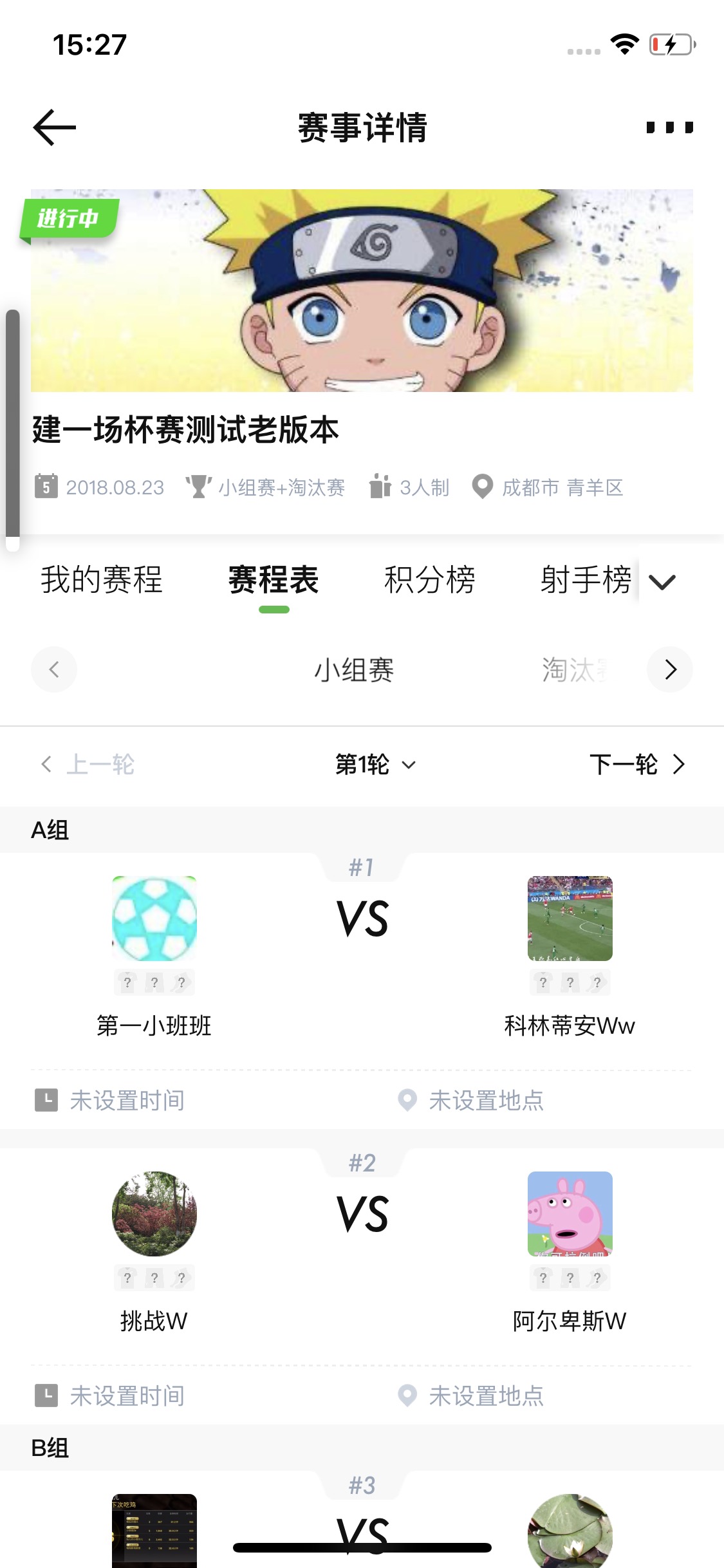Open the 第1轮 round dropdown
The height and width of the screenshot is (1568, 724).
click(375, 765)
